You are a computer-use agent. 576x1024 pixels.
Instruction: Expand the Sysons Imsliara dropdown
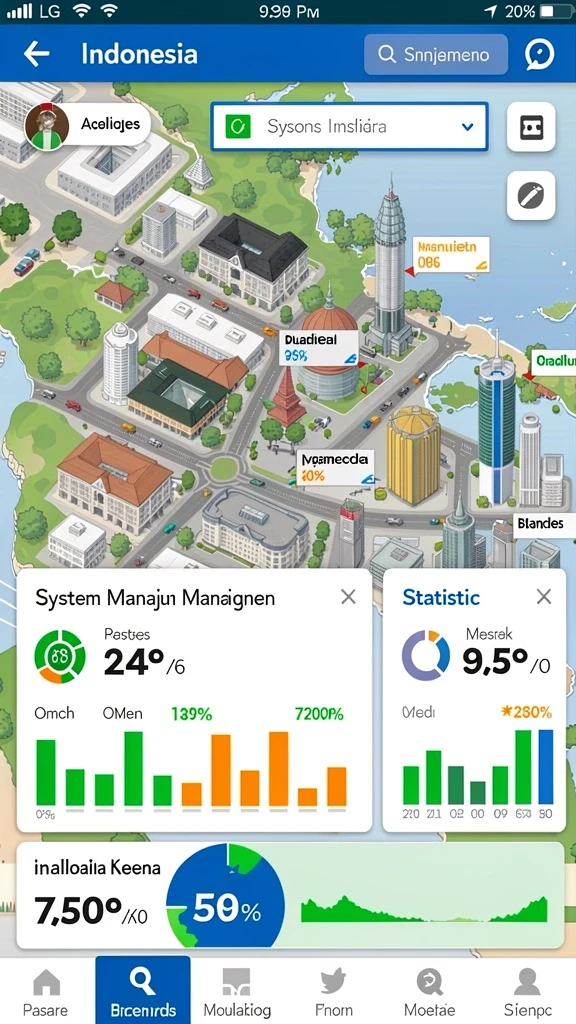349,127
